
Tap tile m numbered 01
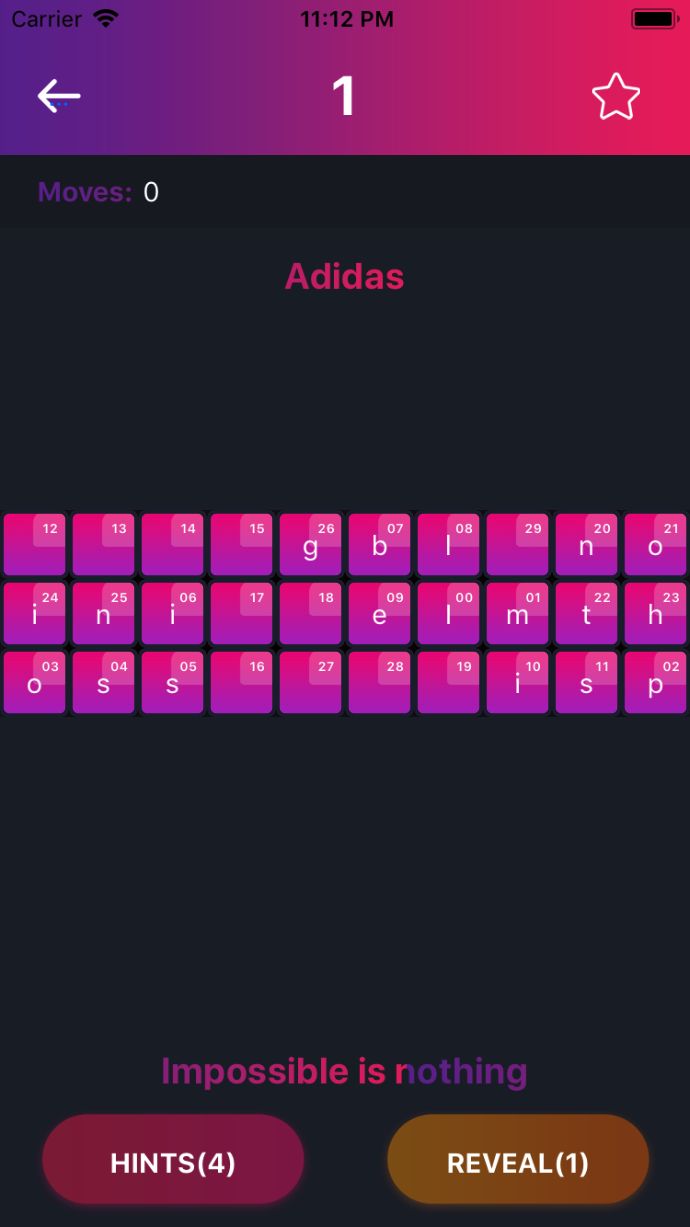pos(517,614)
